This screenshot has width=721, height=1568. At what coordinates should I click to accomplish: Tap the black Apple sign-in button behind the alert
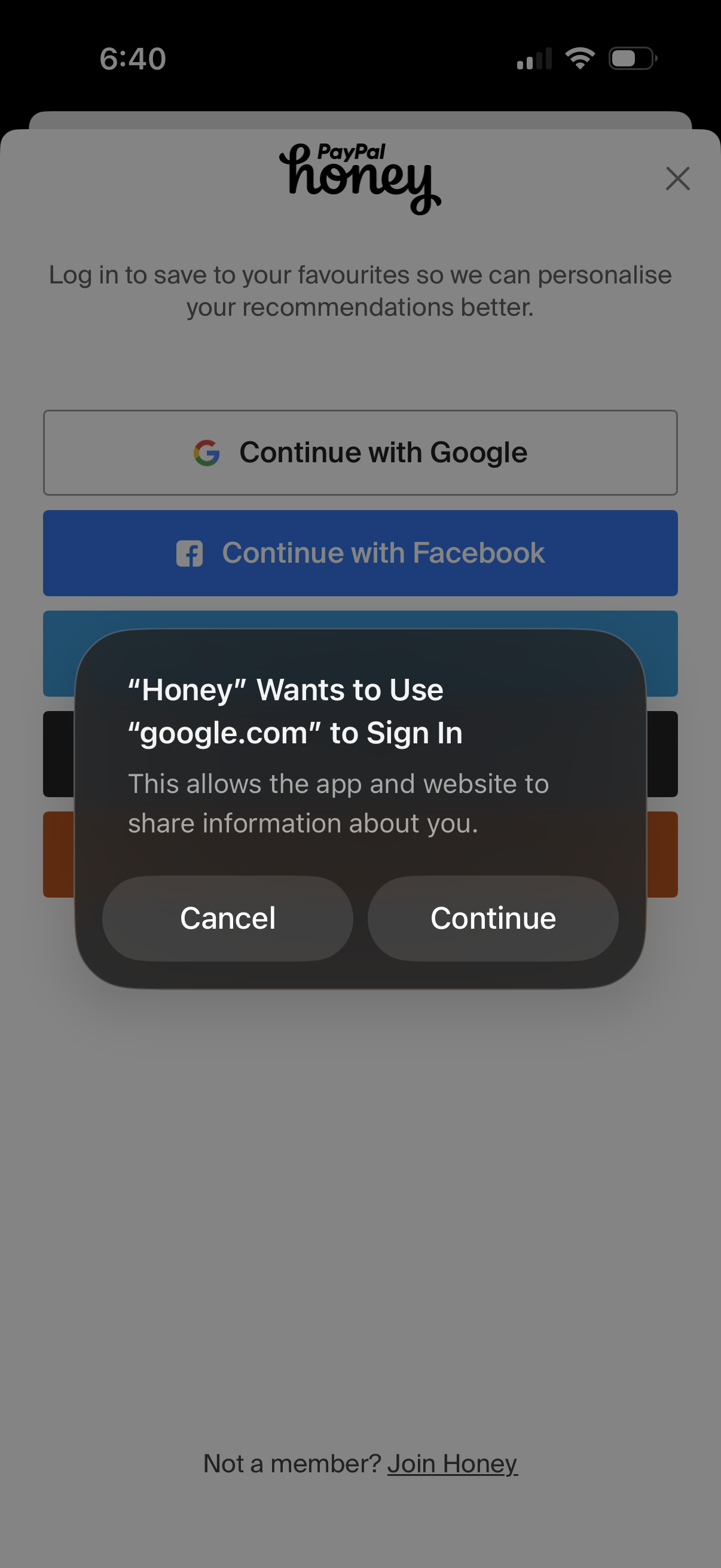(x=58, y=755)
